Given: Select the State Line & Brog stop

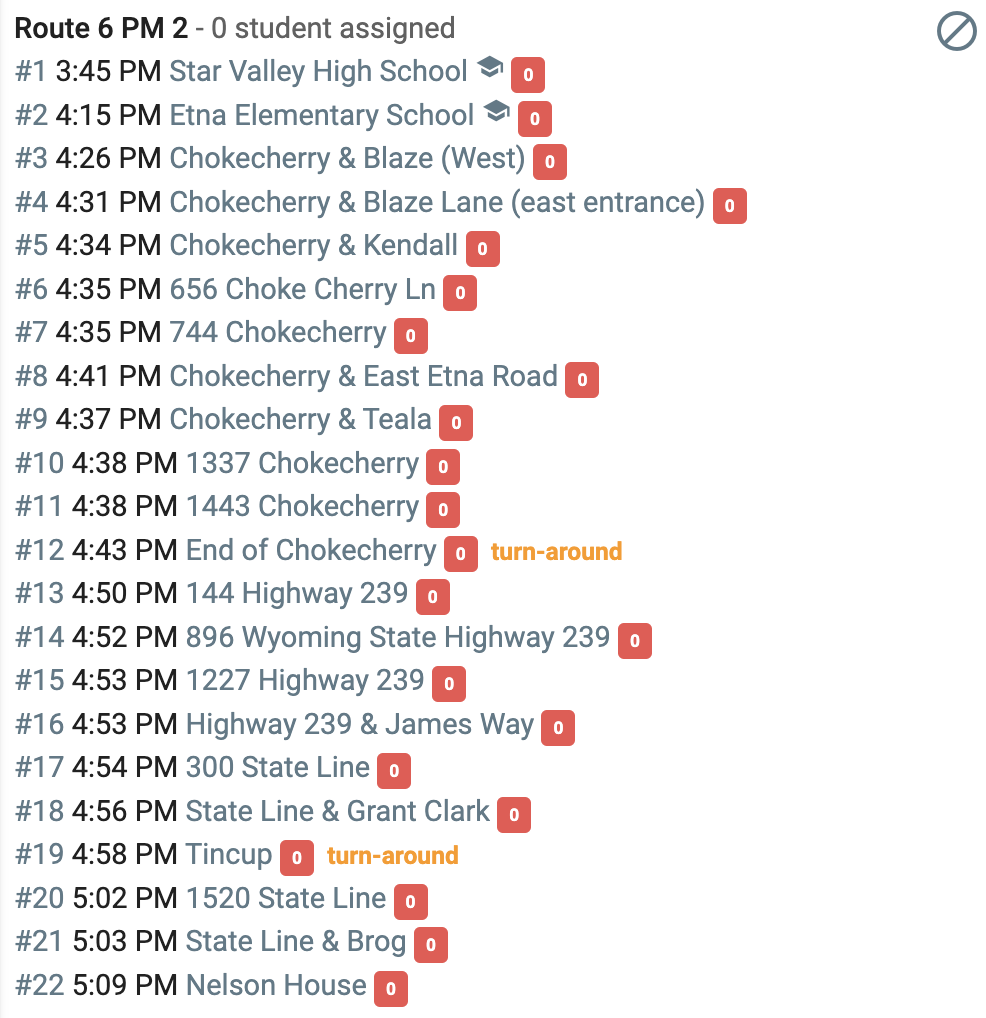Looking at the screenshot, I should pos(295,942).
